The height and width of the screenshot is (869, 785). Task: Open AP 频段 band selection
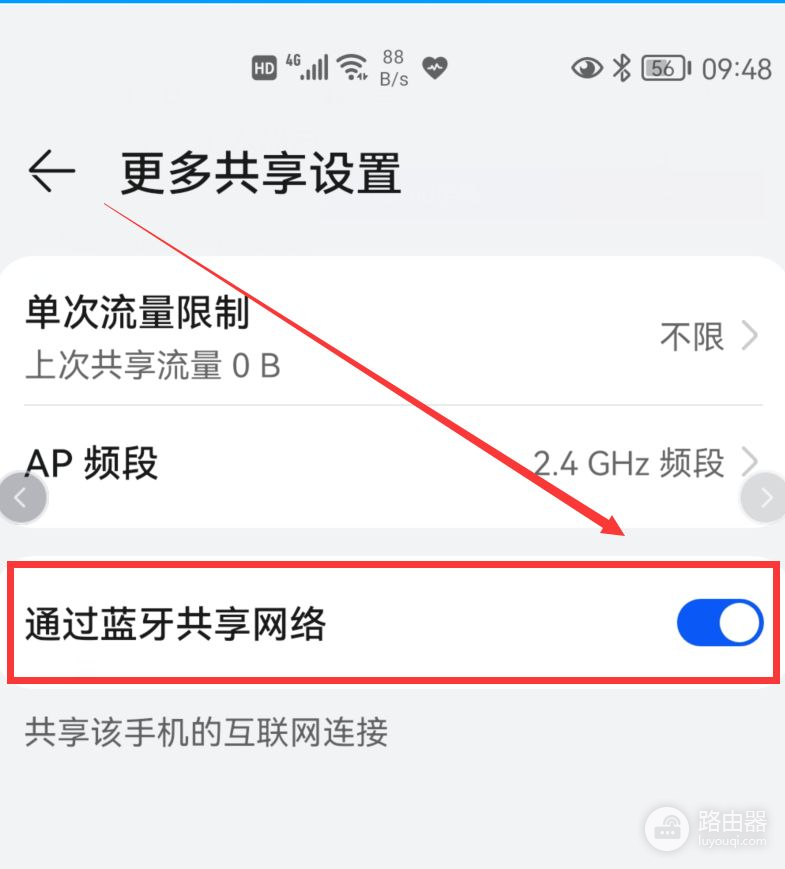coord(392,463)
